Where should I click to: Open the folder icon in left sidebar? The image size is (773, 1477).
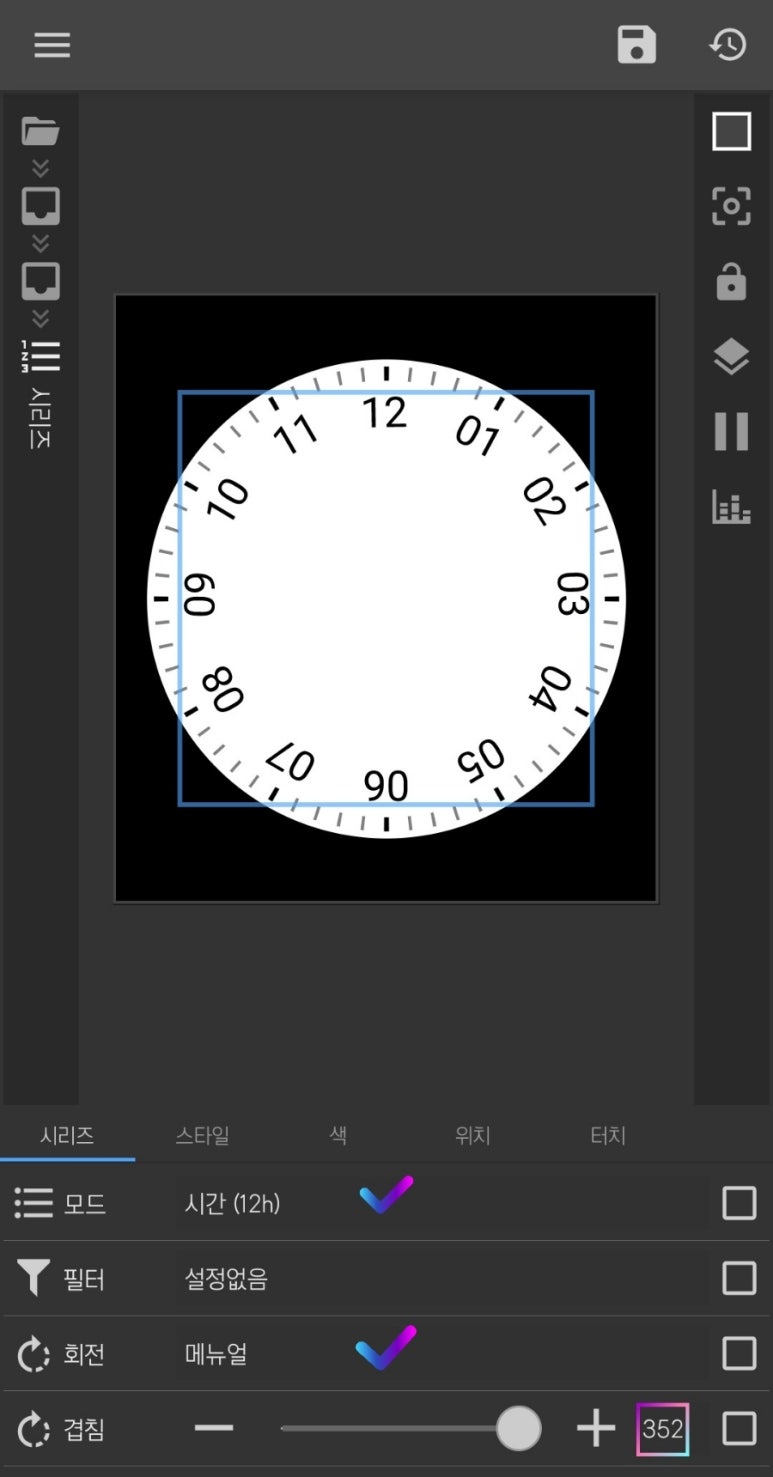(x=41, y=131)
